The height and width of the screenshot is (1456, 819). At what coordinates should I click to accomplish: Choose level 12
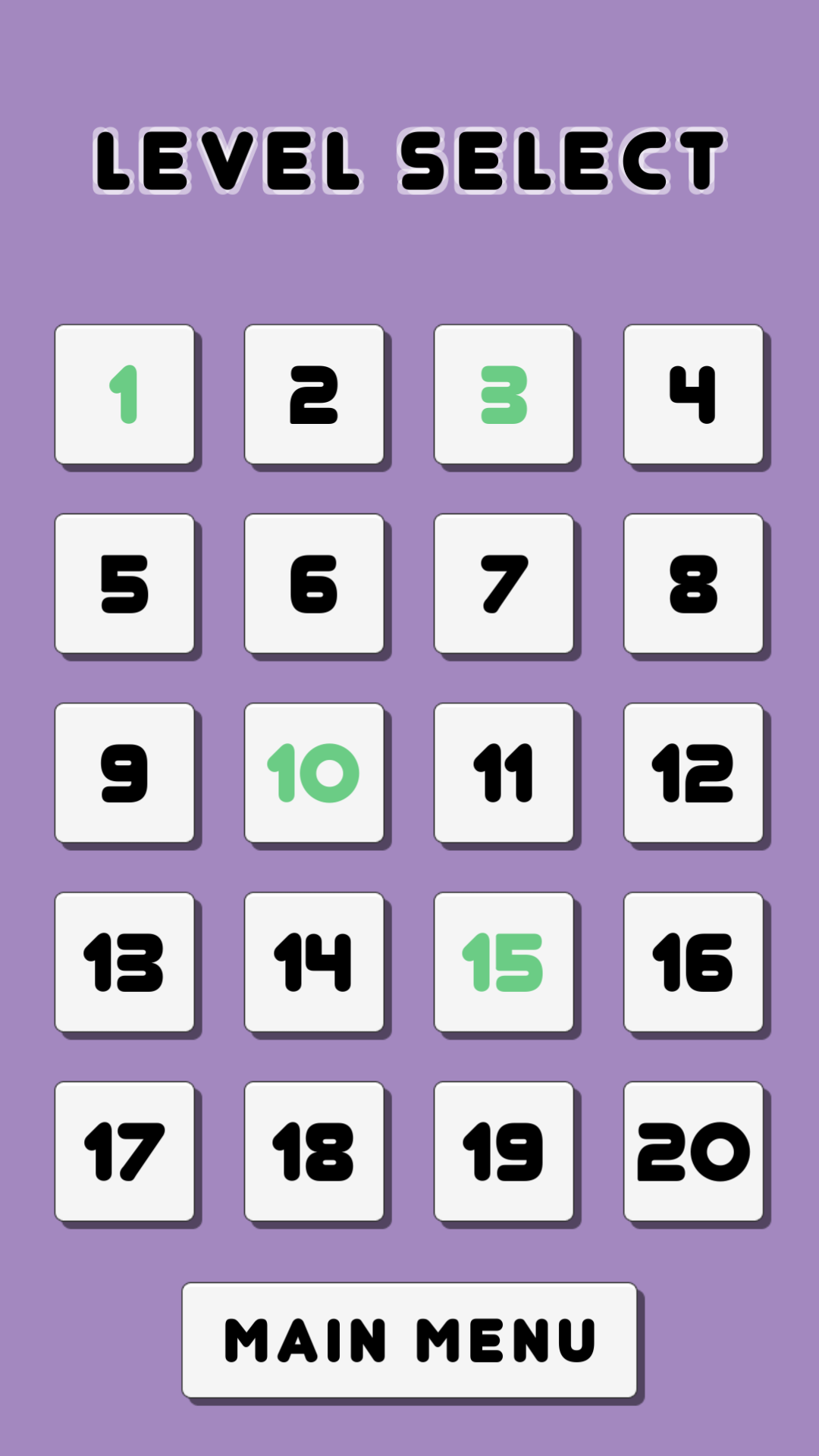click(693, 773)
